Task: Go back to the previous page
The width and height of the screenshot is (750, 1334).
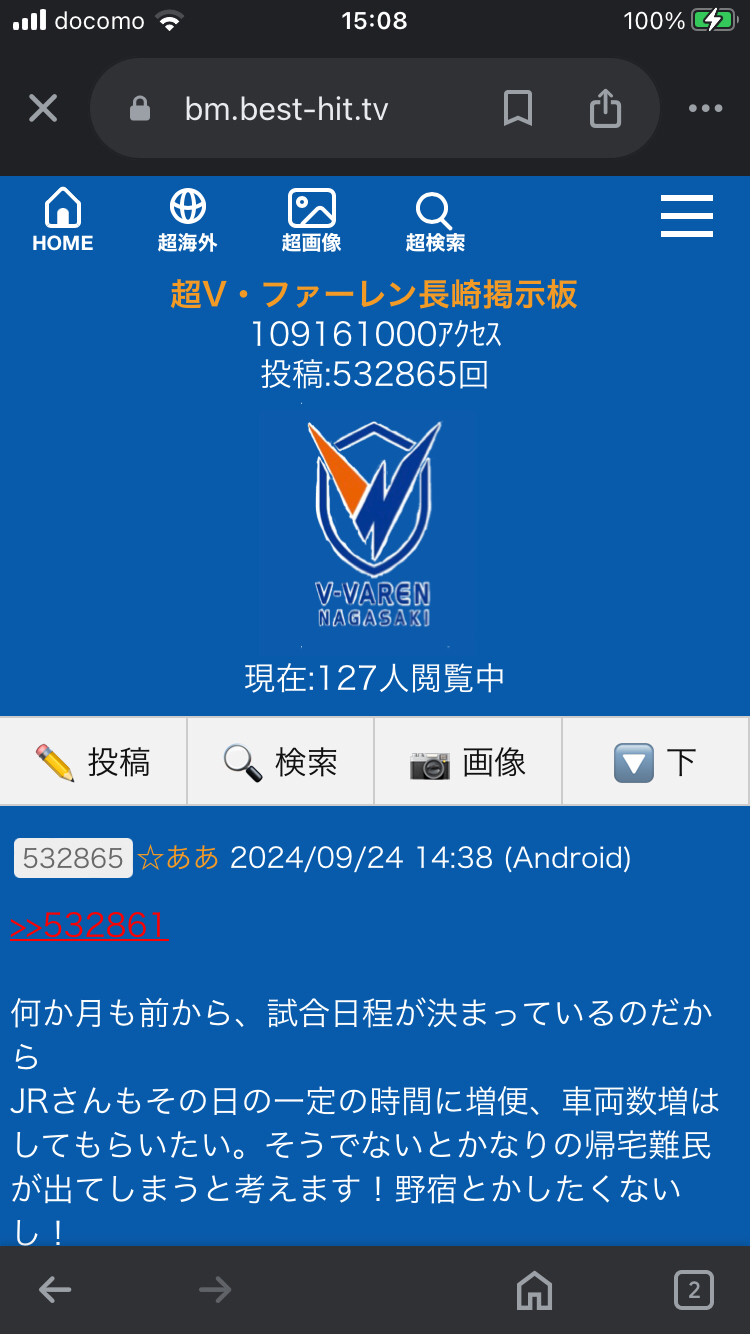Action: [x=55, y=1290]
